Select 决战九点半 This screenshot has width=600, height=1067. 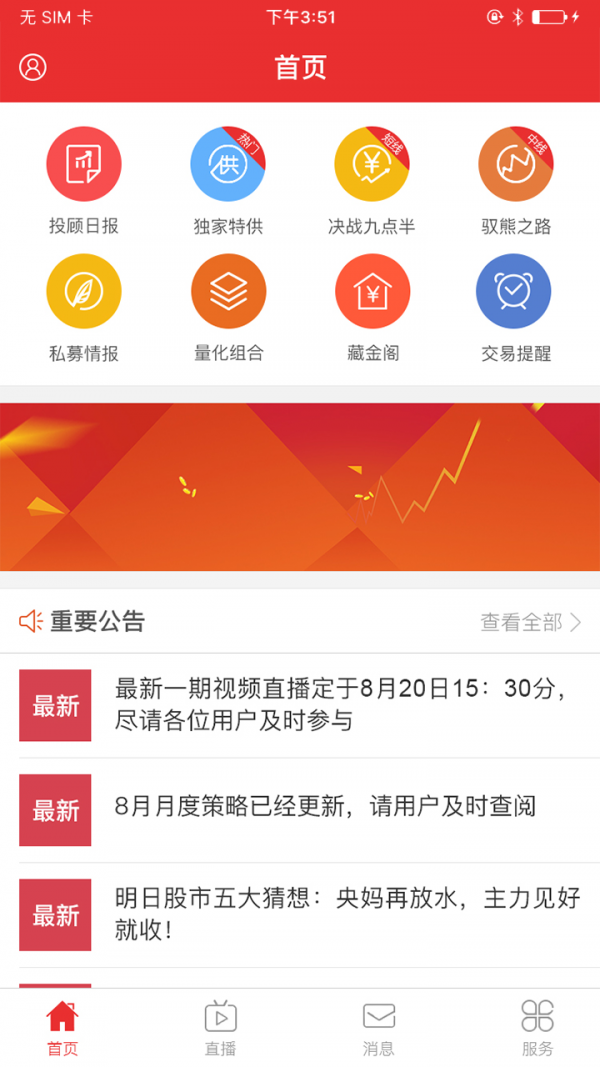pos(372,165)
